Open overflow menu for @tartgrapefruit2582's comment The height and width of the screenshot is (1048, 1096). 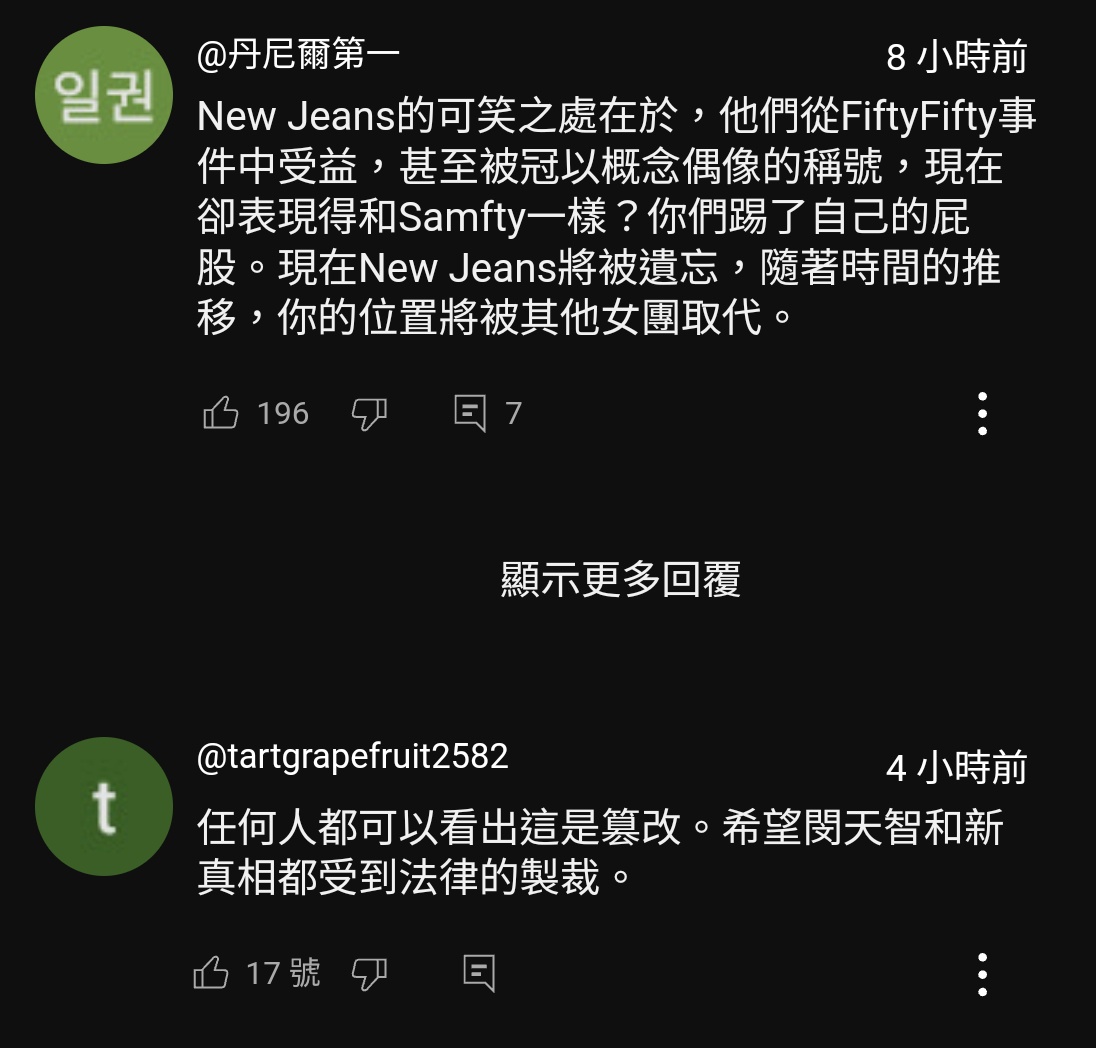[982, 973]
